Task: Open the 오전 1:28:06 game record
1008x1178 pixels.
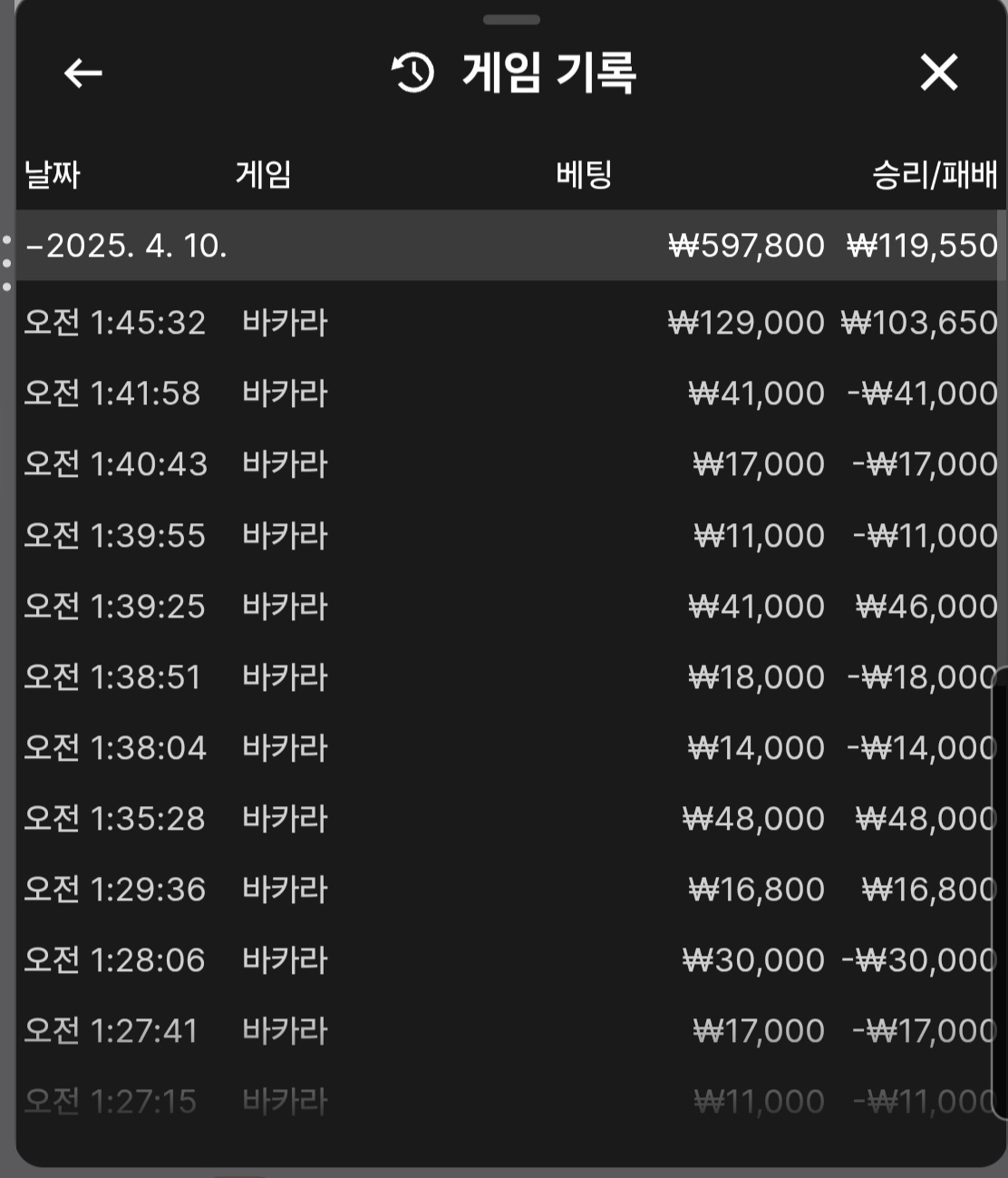Action: coord(508,959)
